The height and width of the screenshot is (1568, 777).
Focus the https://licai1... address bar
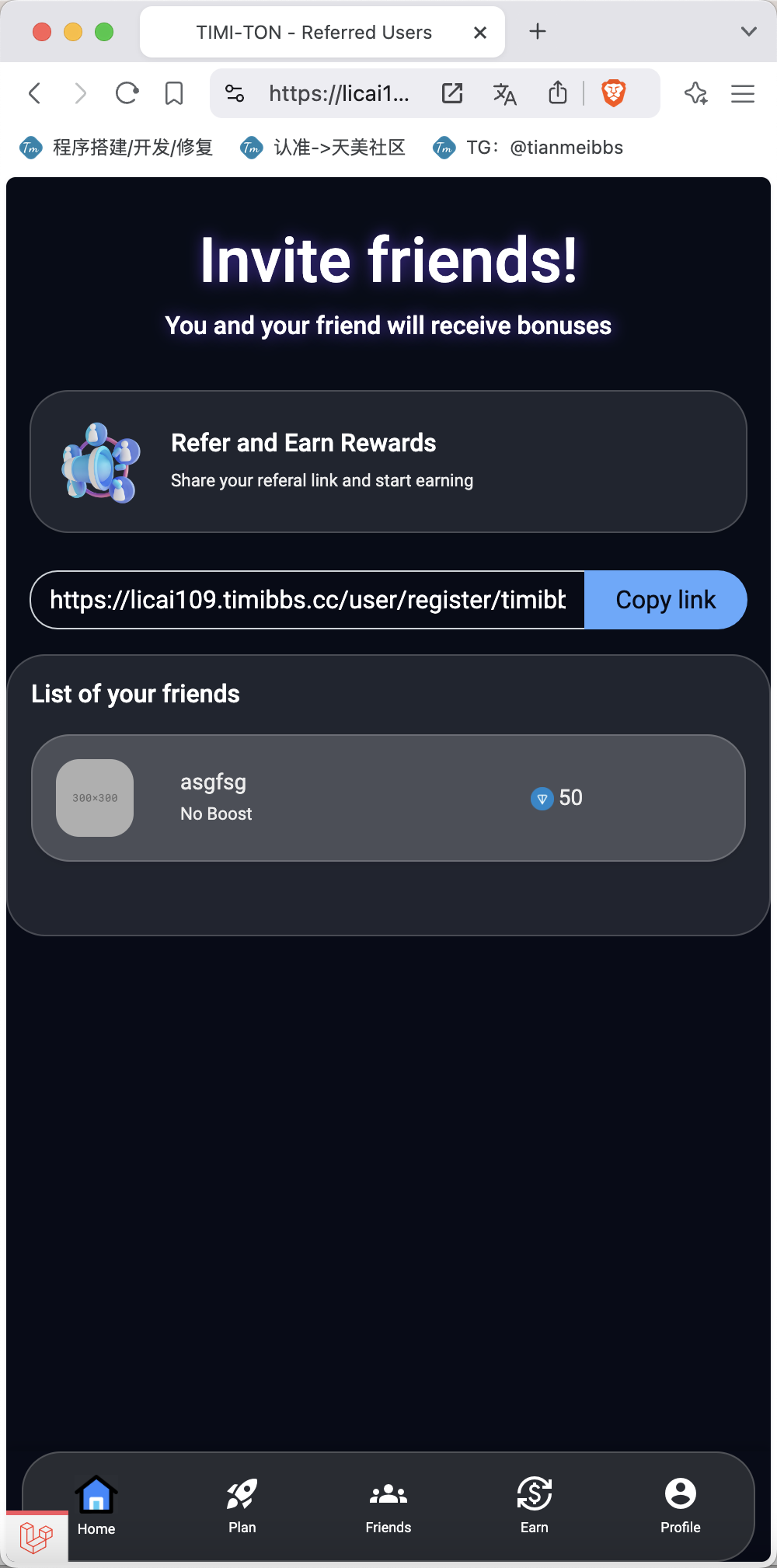coord(339,94)
